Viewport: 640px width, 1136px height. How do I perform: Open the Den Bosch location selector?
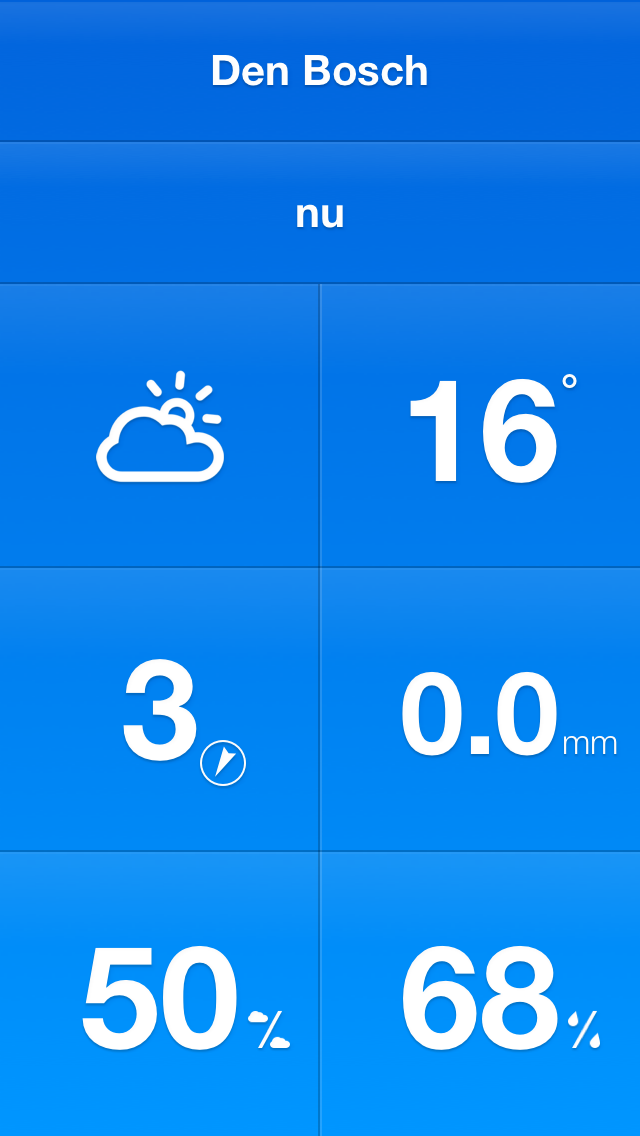coord(320,71)
